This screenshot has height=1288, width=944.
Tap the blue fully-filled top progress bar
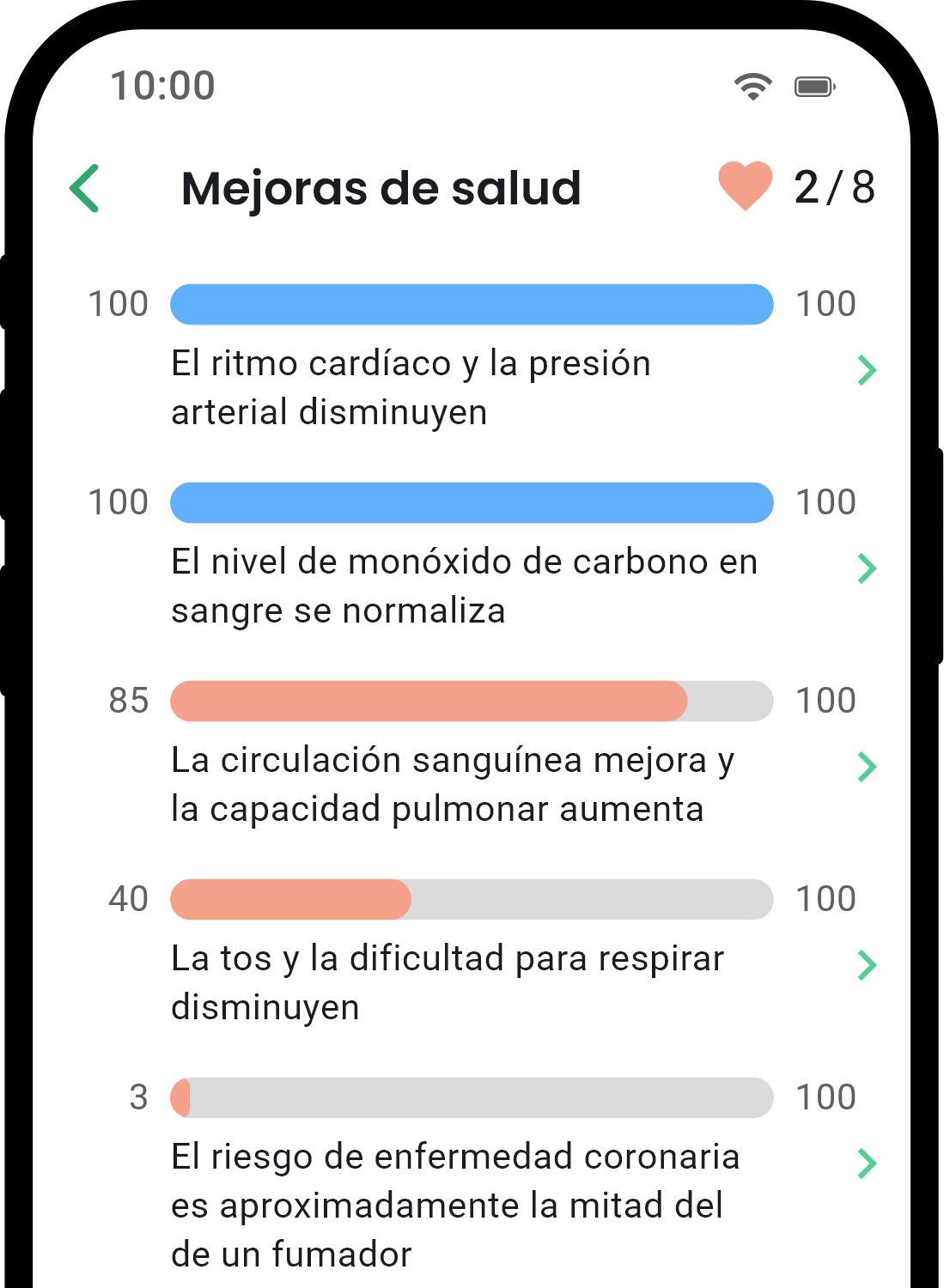(x=472, y=304)
